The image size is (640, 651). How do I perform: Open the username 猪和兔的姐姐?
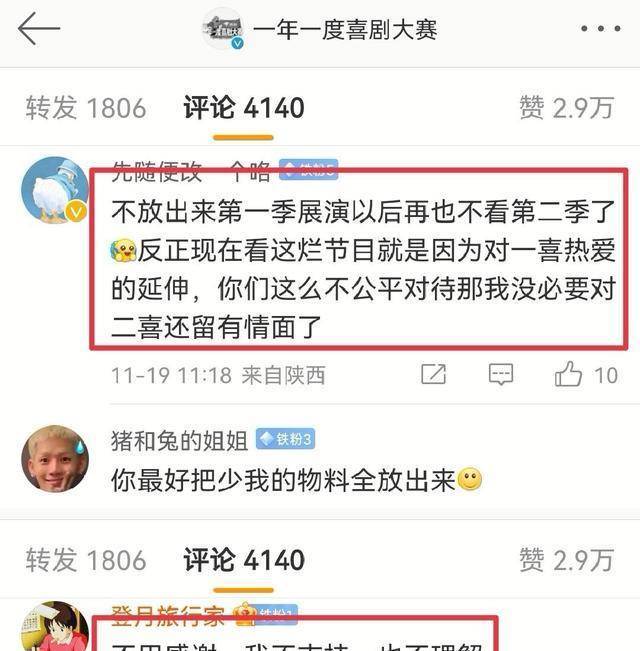[x=180, y=438]
